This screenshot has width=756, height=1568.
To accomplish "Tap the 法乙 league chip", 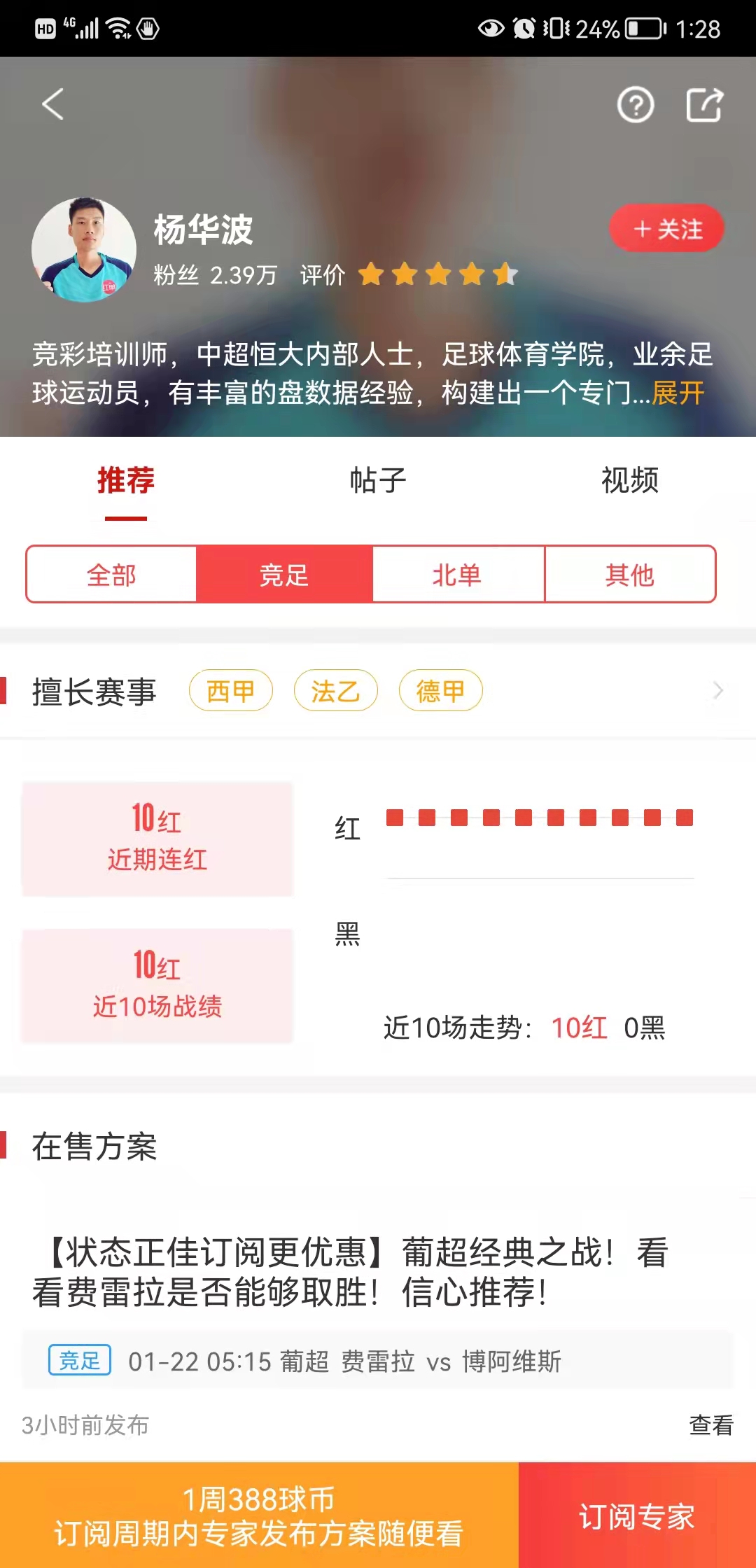I will pos(335,691).
